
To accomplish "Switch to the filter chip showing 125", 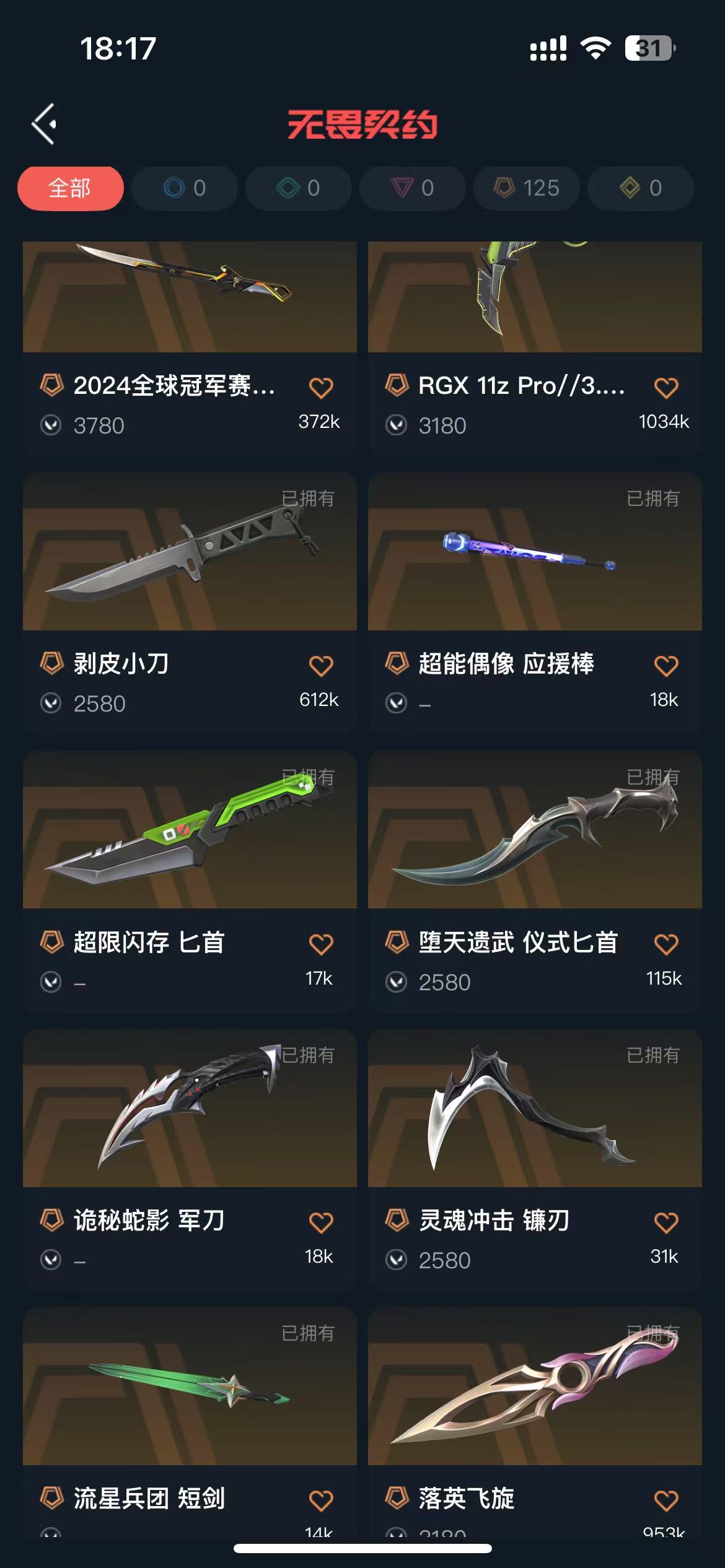I will click(x=527, y=188).
